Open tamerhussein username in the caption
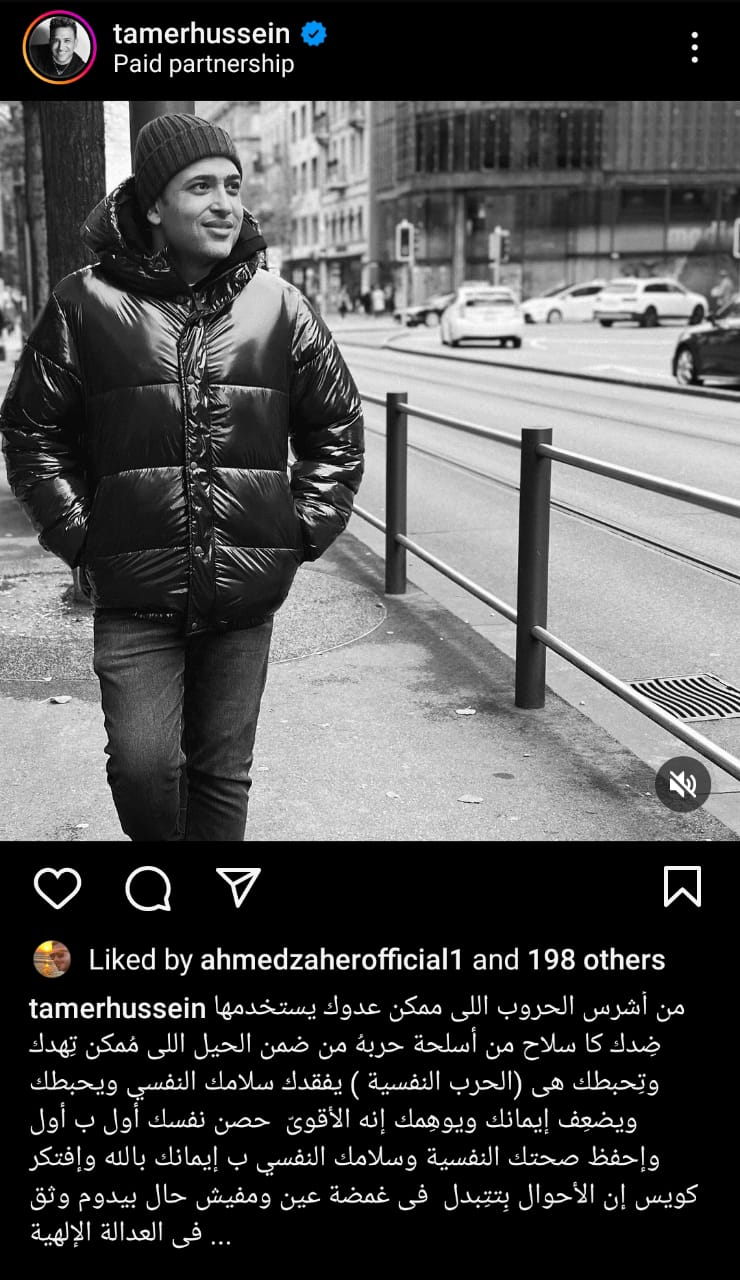Viewport: 740px width, 1280px height. (x=117, y=1008)
